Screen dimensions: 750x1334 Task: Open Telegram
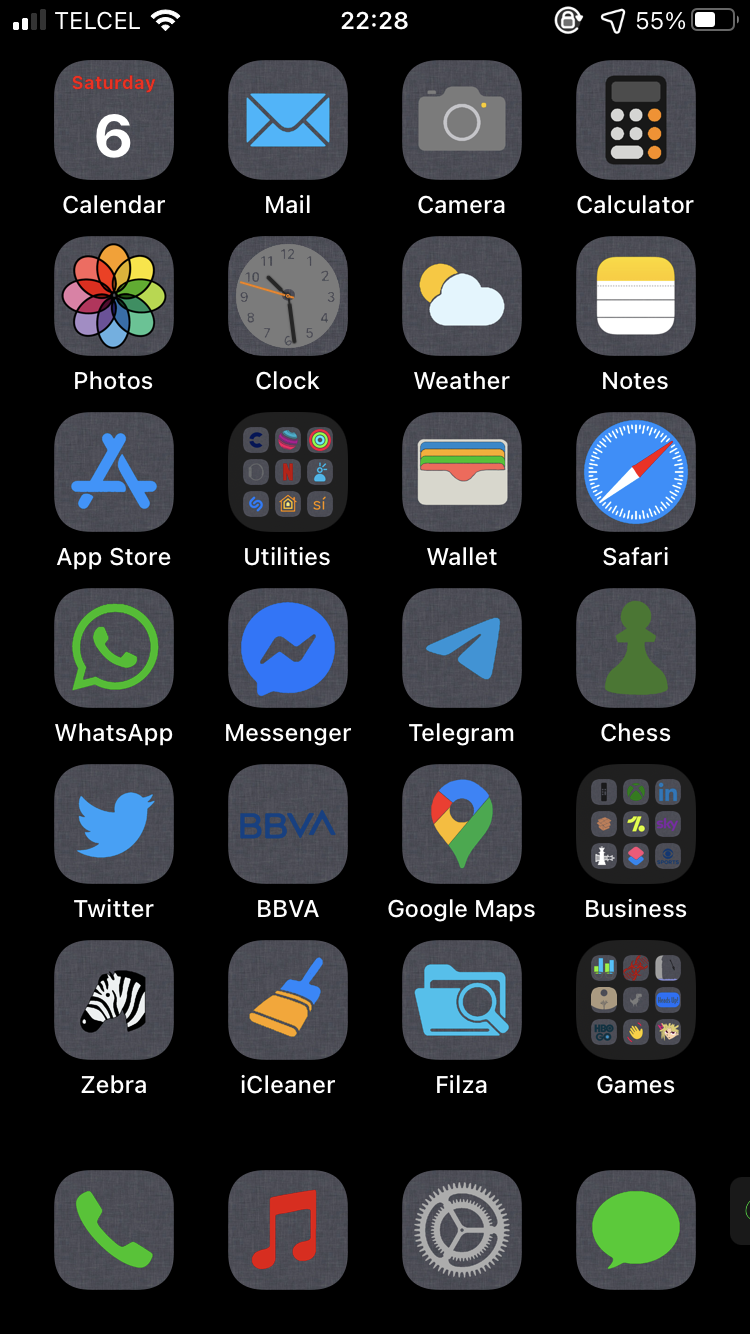click(462, 648)
